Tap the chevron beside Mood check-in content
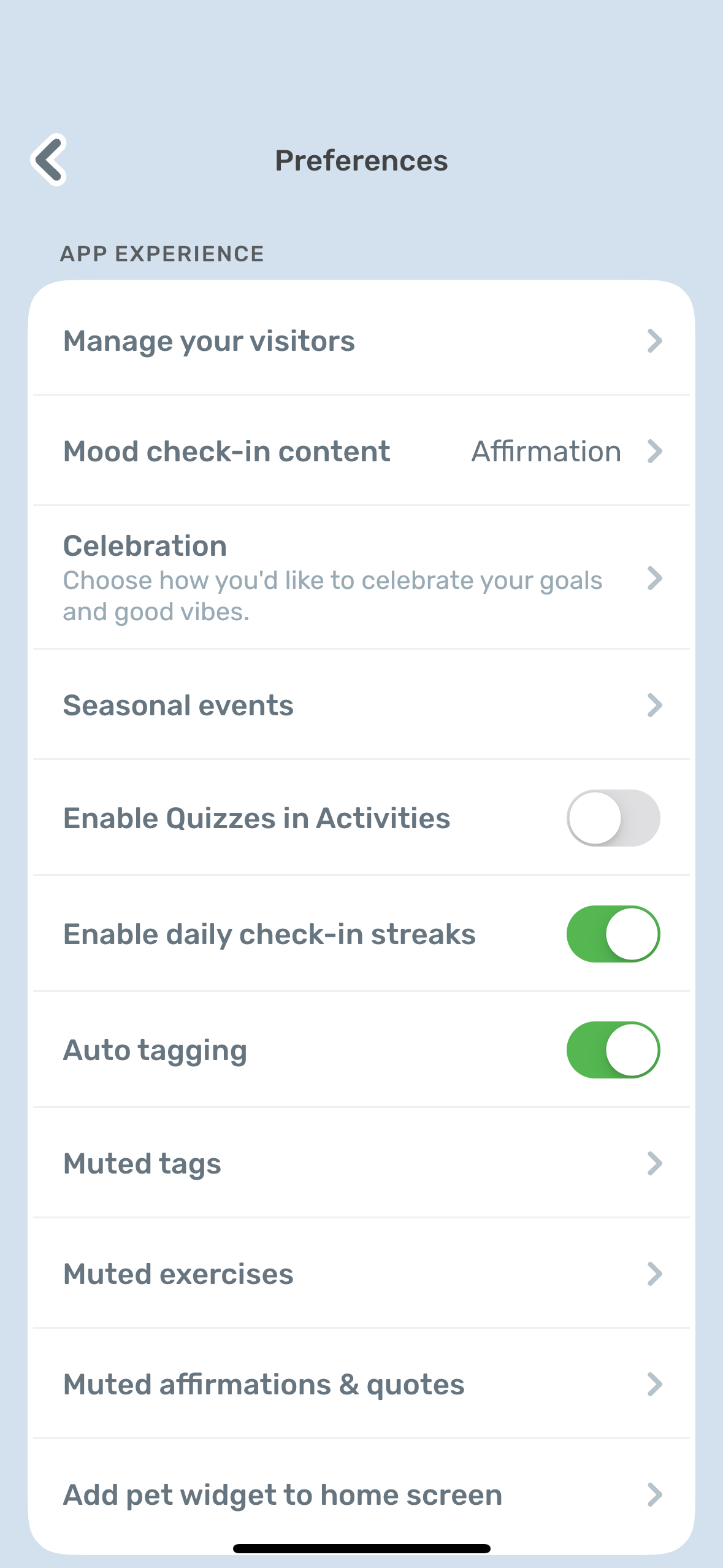Screen dimensions: 723x1568 tap(654, 452)
